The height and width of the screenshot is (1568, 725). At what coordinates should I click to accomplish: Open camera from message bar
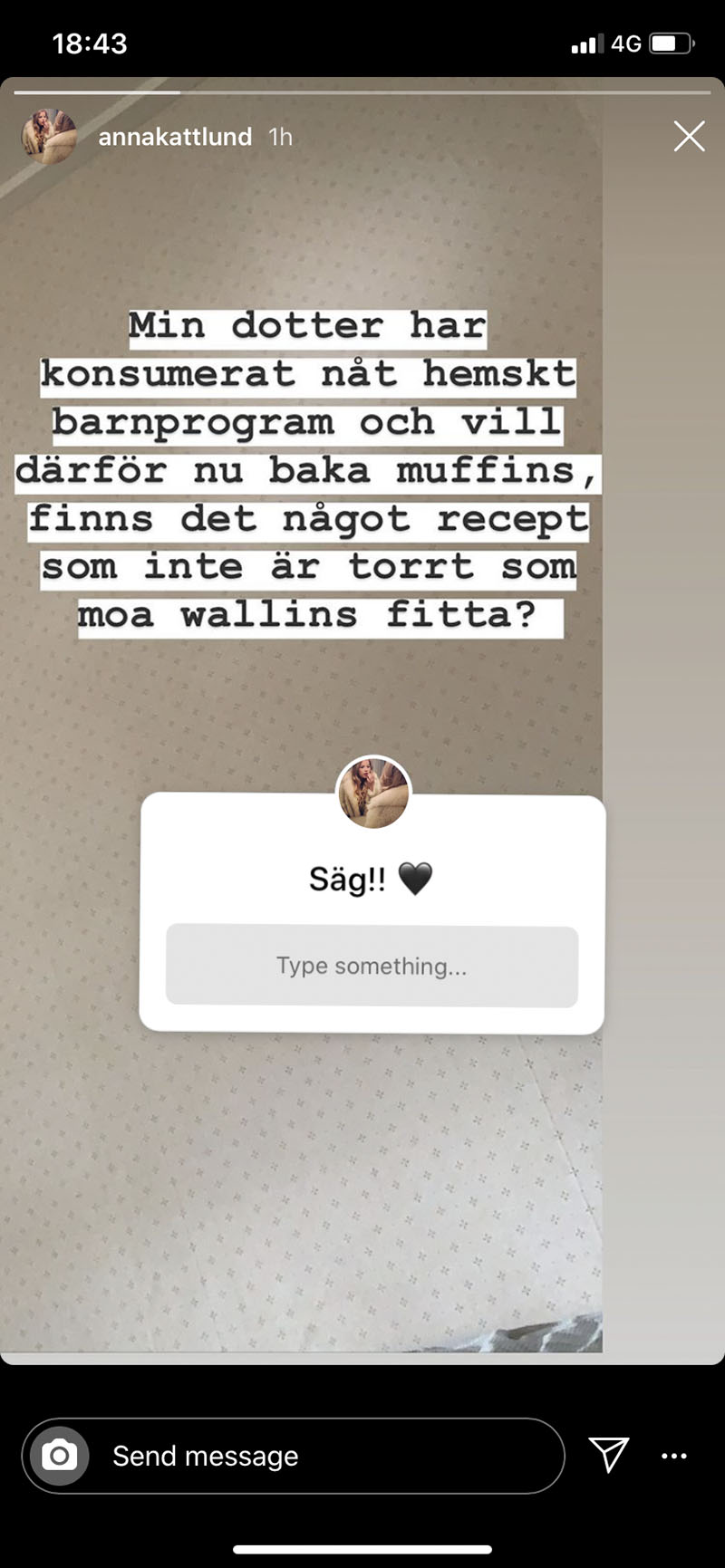60,1456
